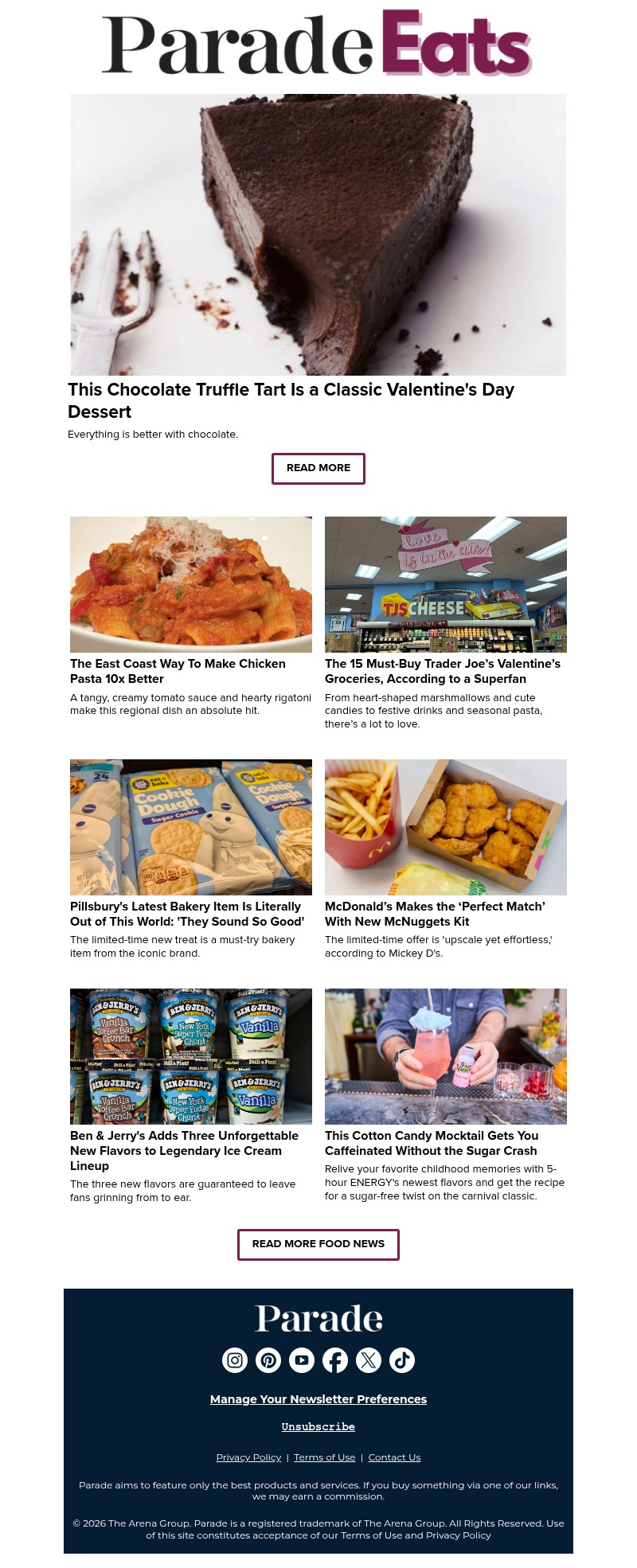Open Parade's Pinterest profile

pos(268,1360)
